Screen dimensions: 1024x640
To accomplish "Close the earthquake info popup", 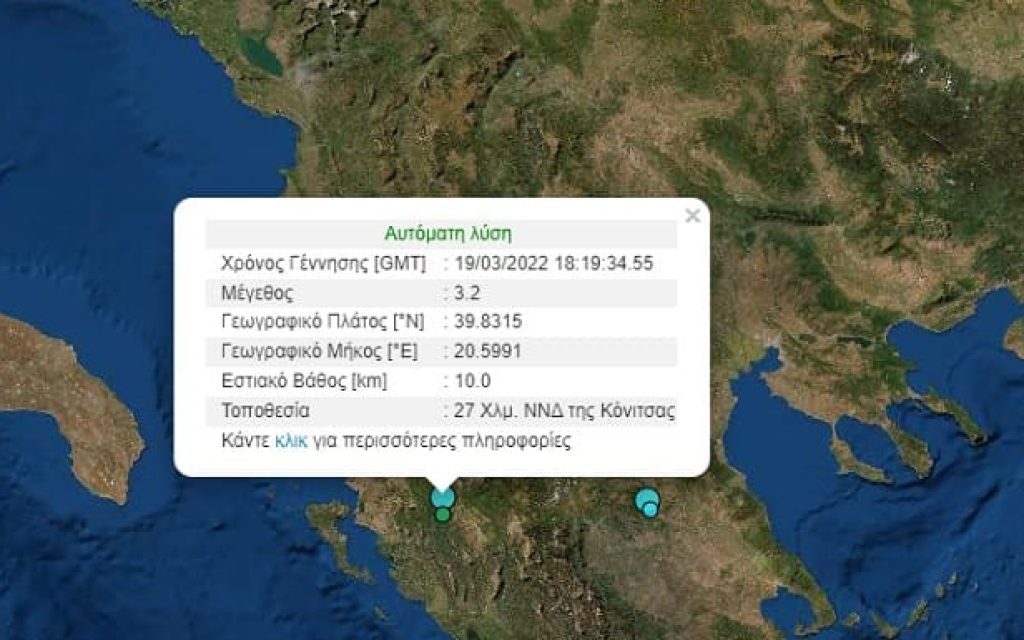I will click(x=692, y=215).
